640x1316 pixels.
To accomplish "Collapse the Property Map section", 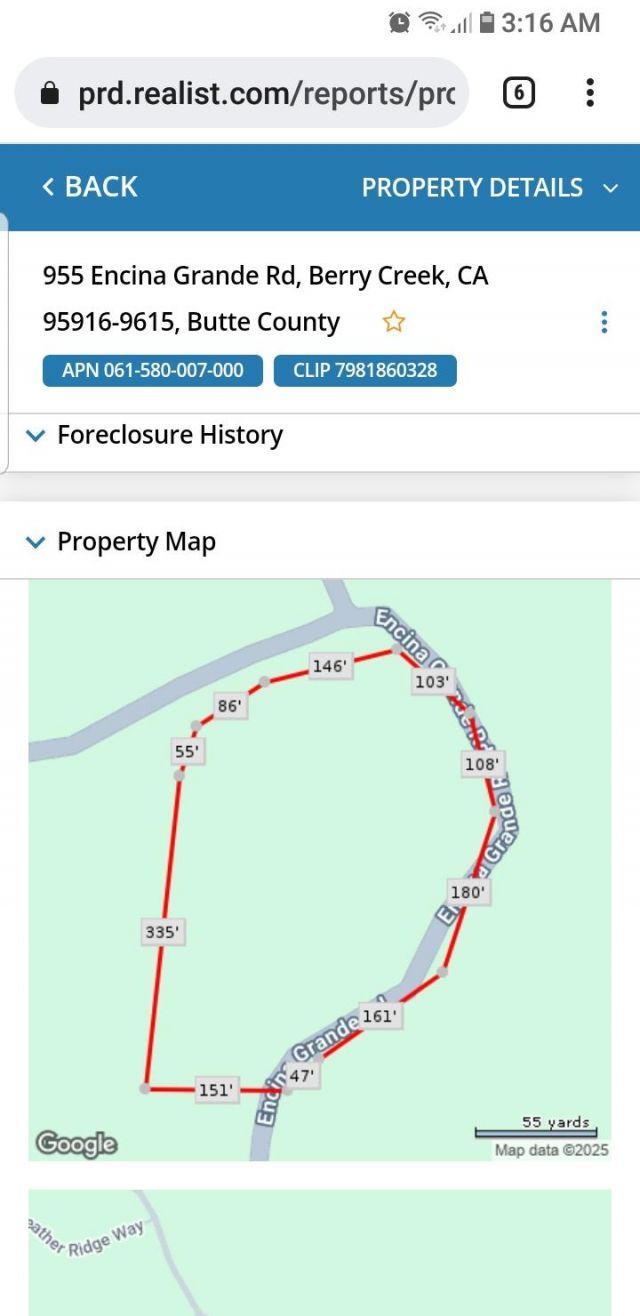I will tap(121, 542).
